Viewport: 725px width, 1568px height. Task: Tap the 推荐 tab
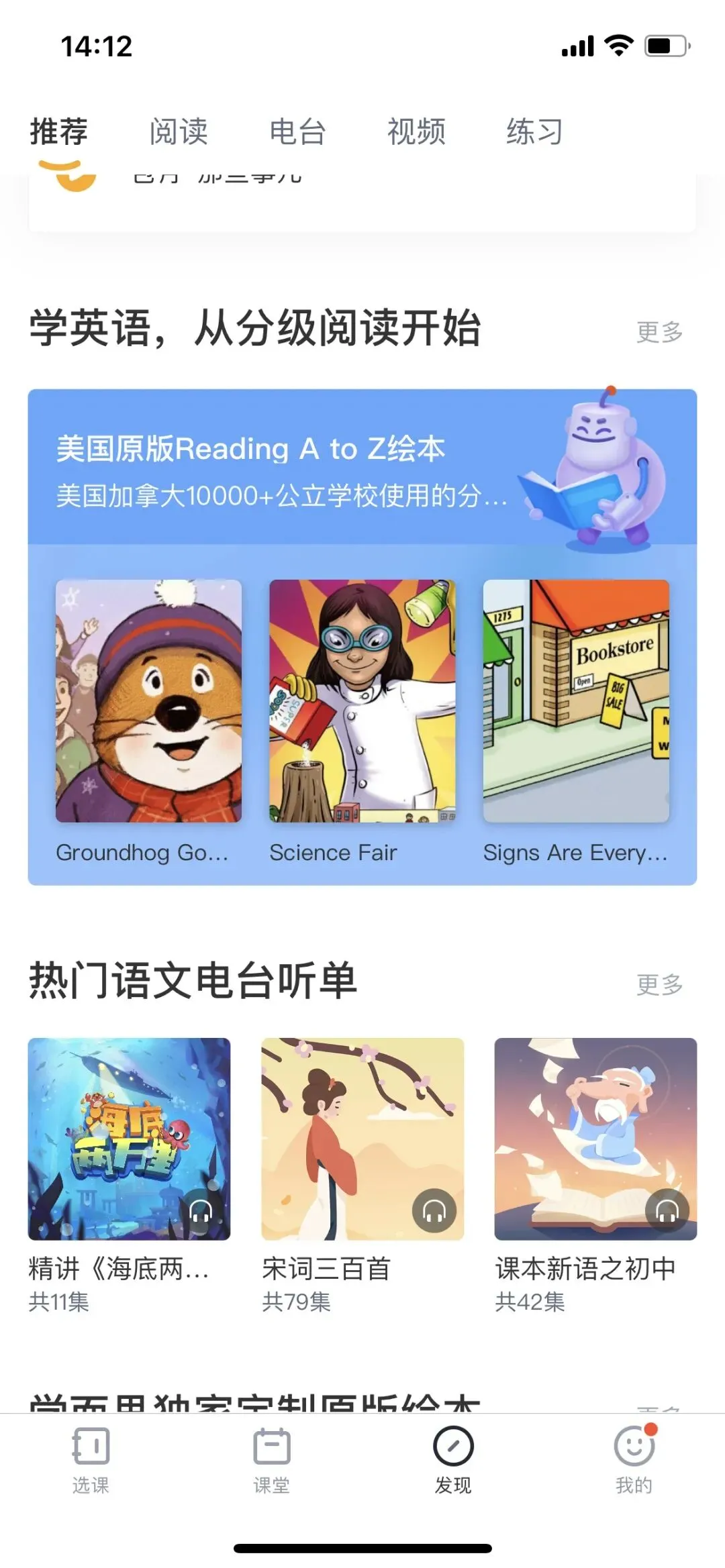[x=59, y=132]
